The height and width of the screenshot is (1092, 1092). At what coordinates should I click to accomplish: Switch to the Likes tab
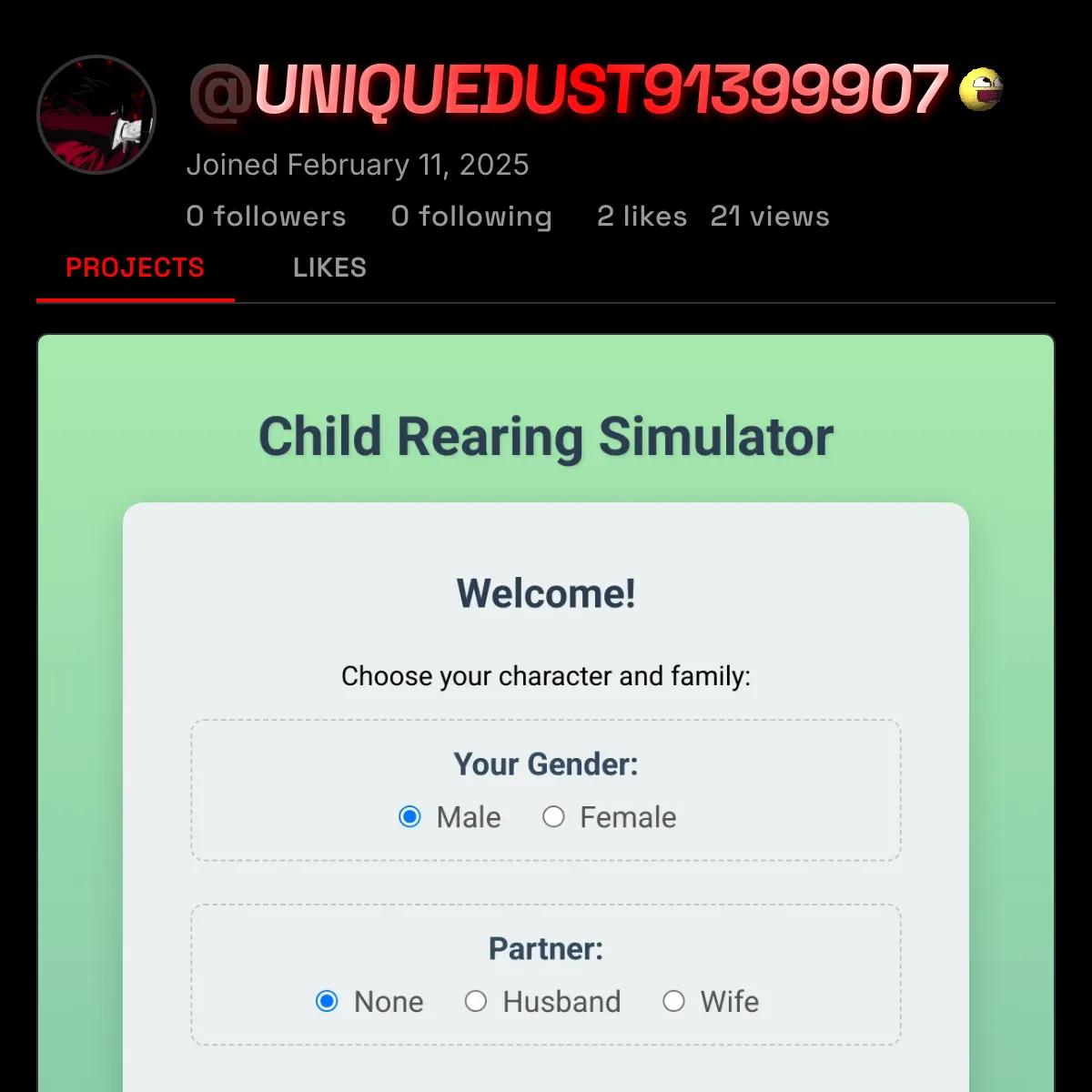click(329, 268)
